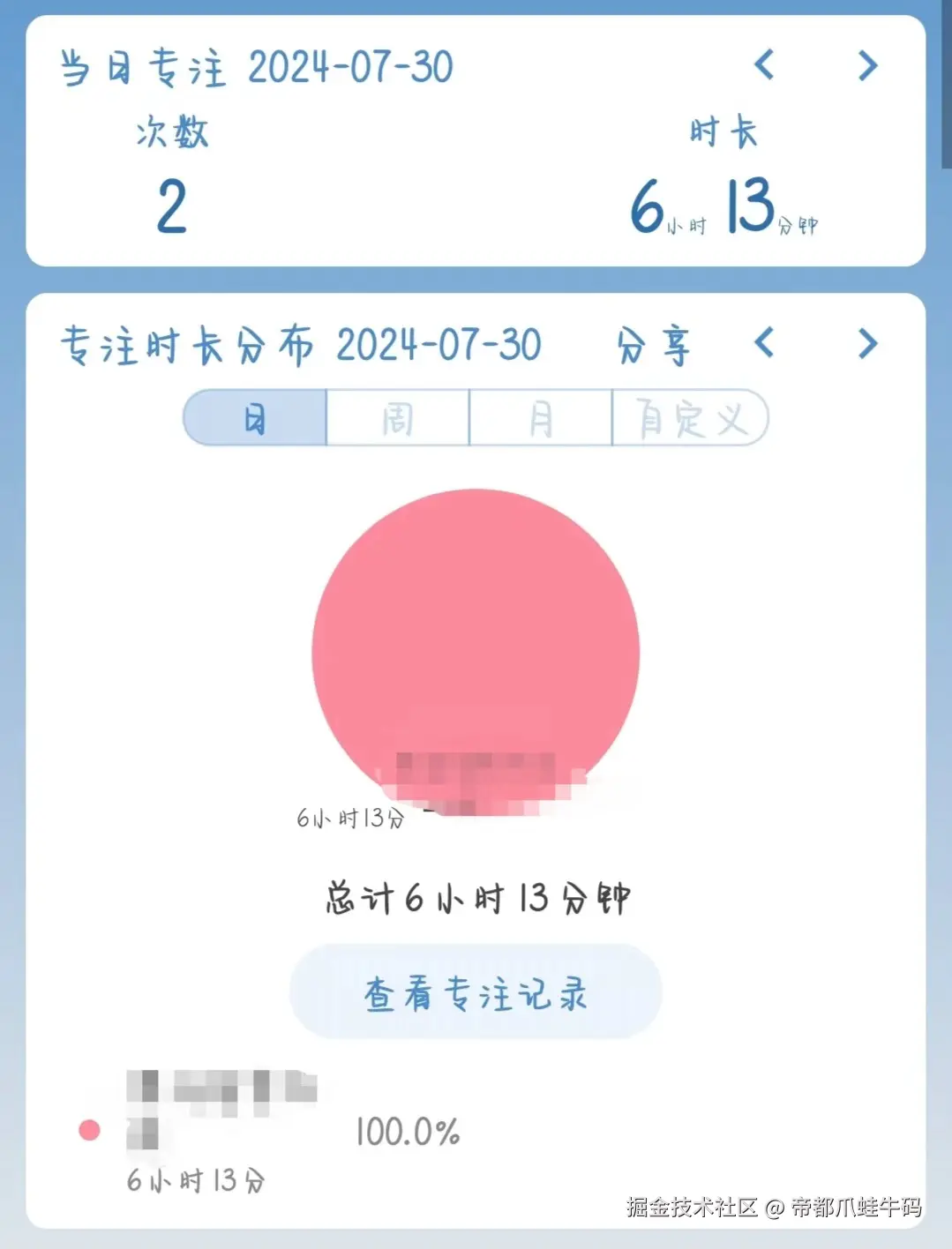The height and width of the screenshot is (1249, 952).
Task: Switch to the 周 view
Action: 398,418
